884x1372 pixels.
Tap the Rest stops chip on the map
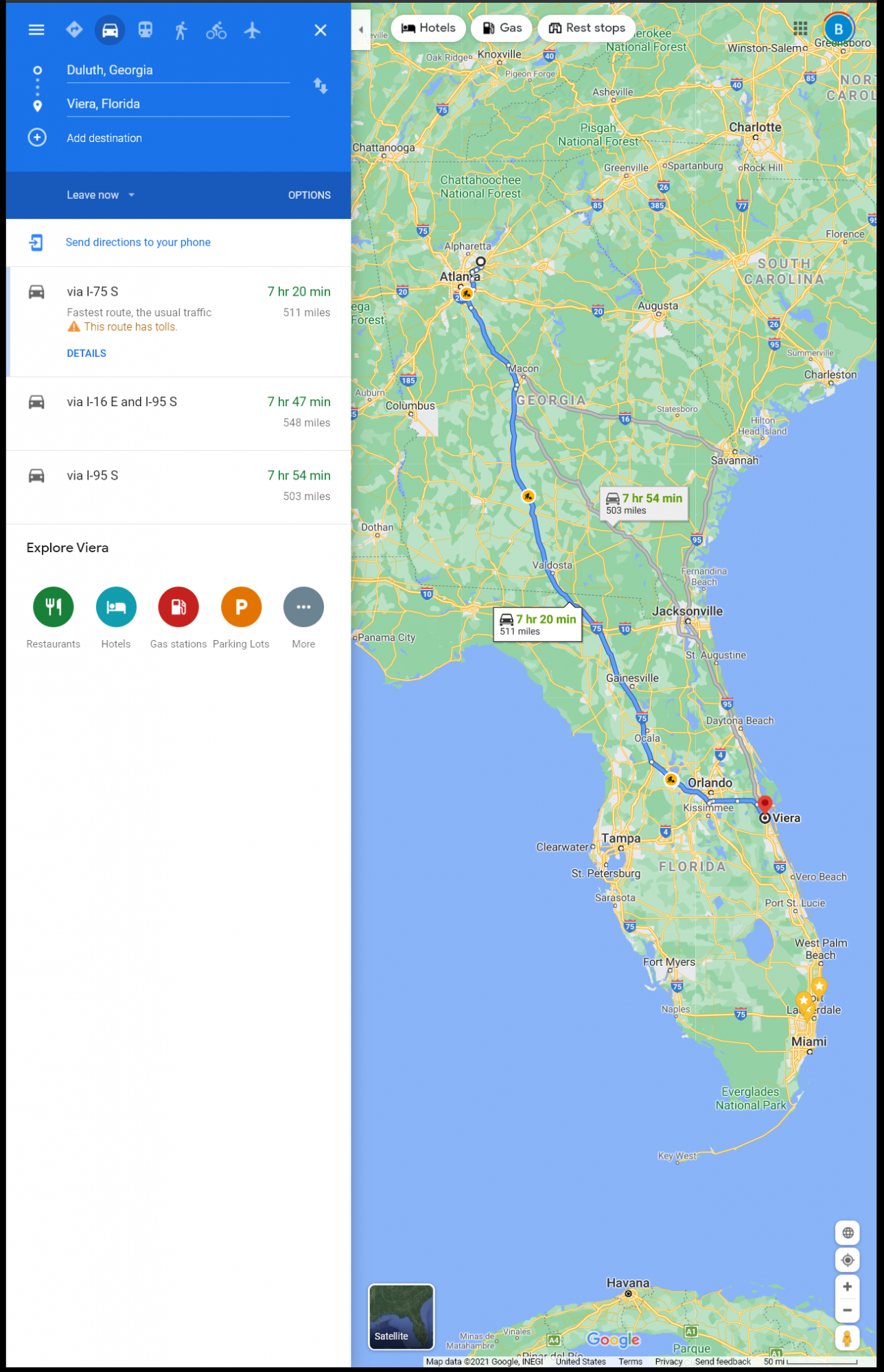click(x=586, y=28)
